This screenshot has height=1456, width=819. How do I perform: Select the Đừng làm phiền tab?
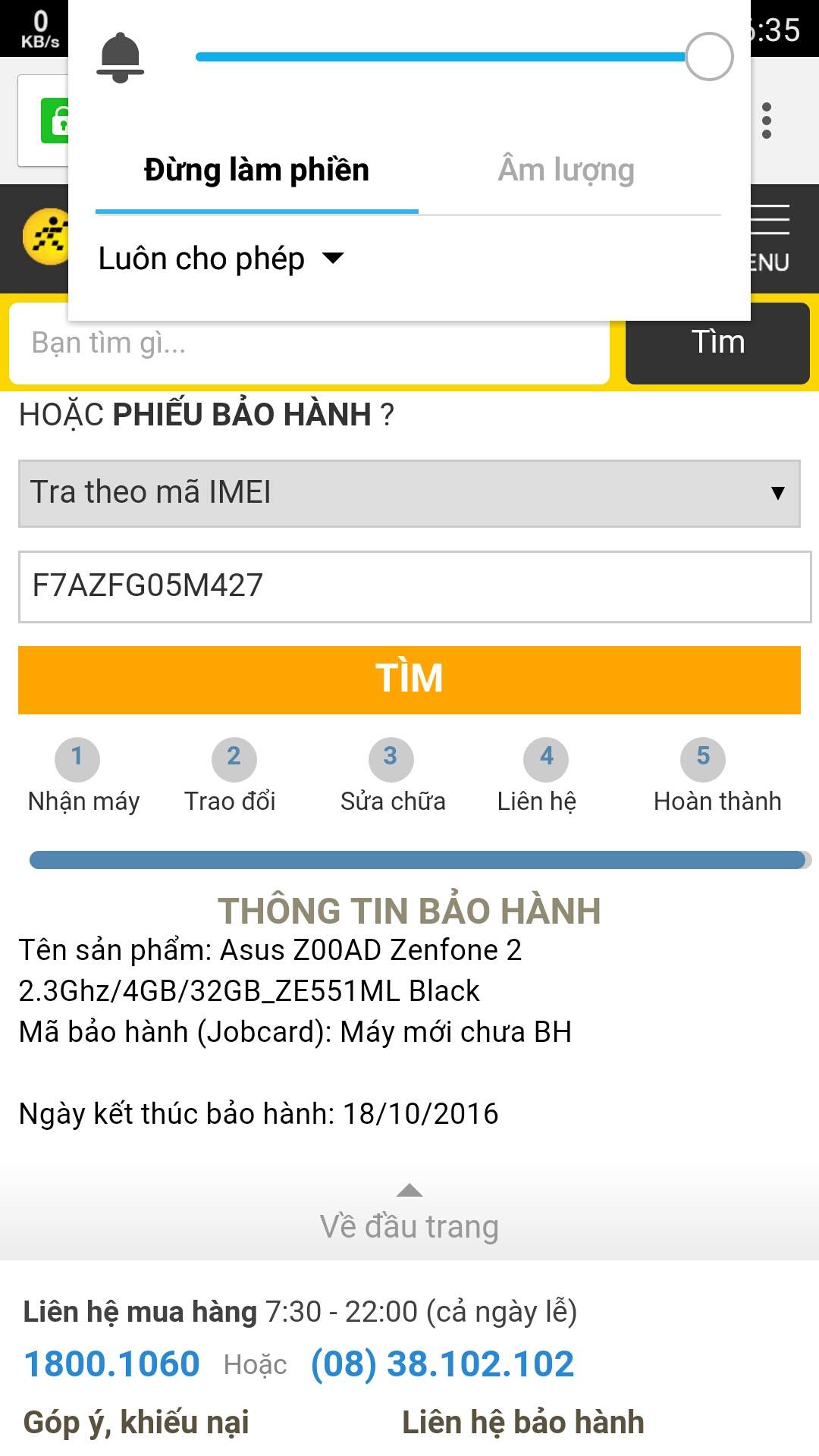pos(256,170)
